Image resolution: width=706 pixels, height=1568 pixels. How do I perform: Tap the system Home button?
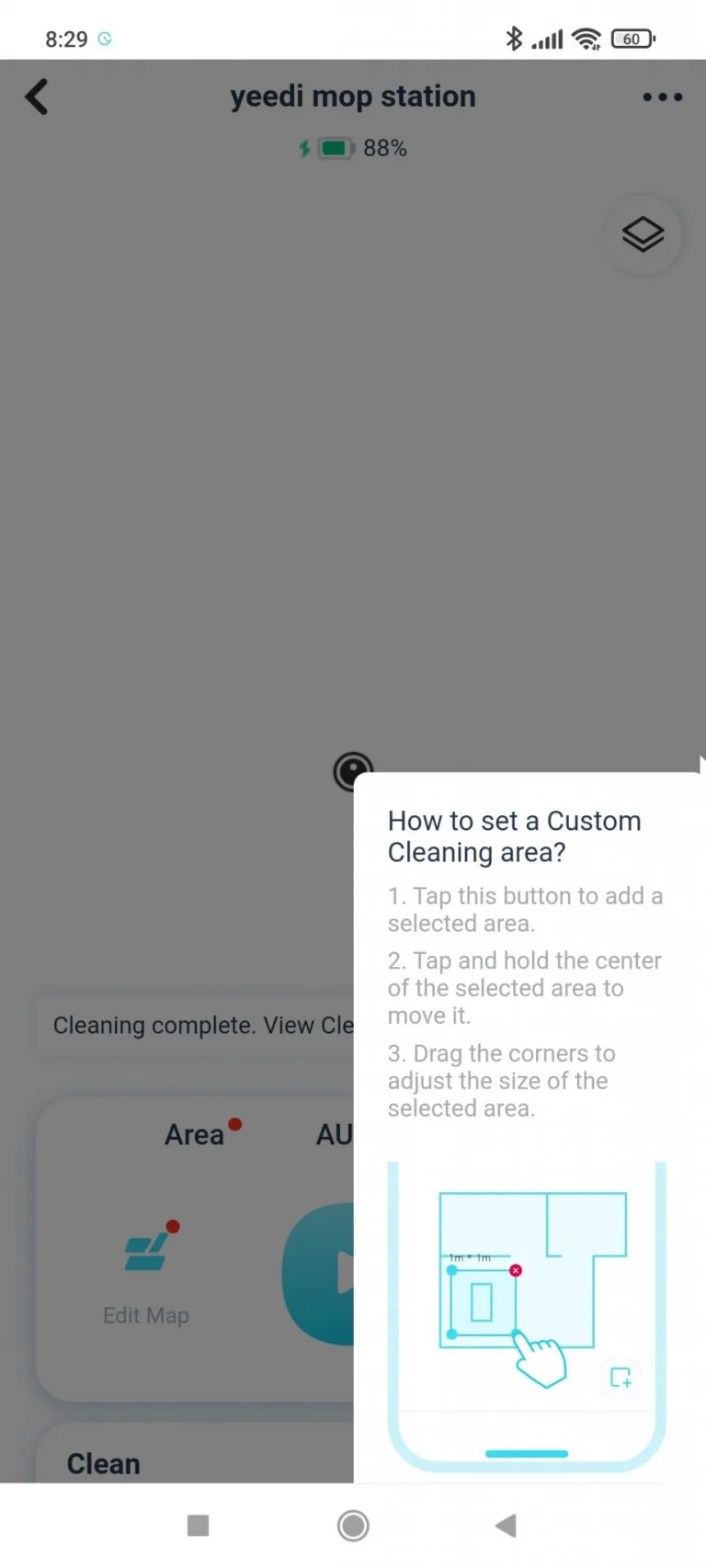pos(353,1526)
